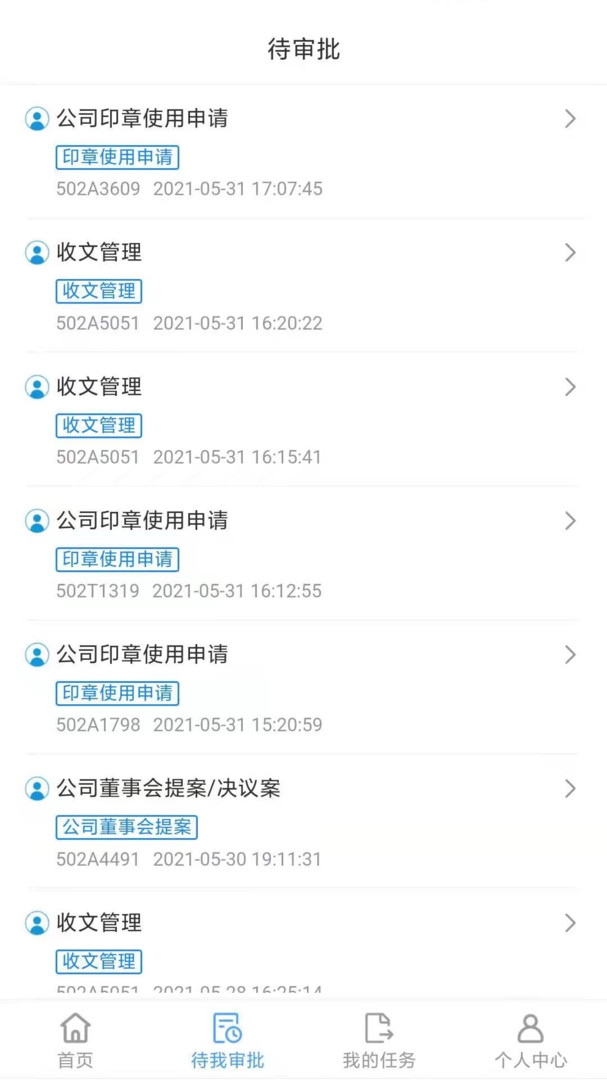Image resolution: width=607 pixels, height=1080 pixels.
Task: Open the 公司印章使用申请 request from 502A3609
Action: pos(300,151)
